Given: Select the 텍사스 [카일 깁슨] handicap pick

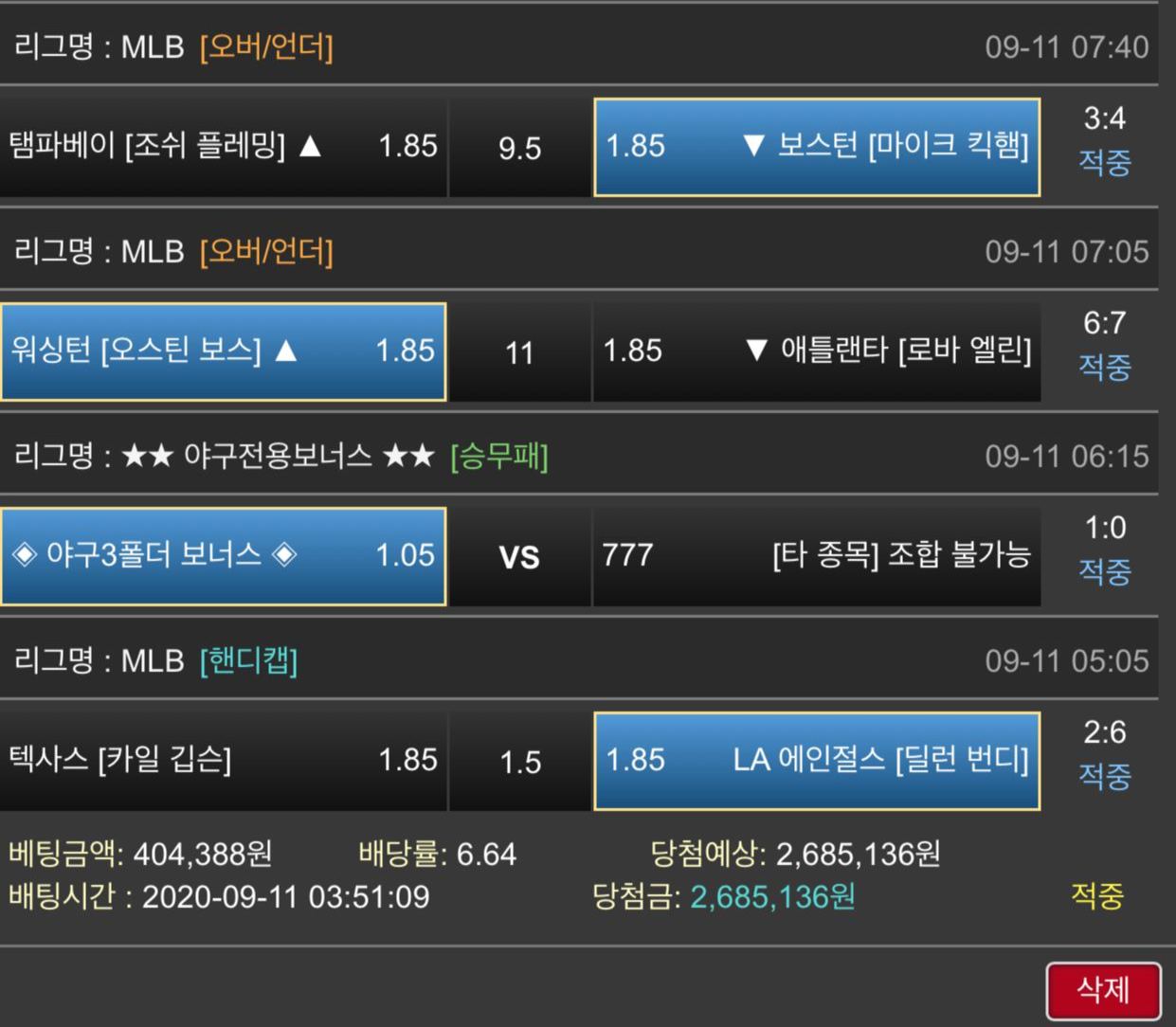Looking at the screenshot, I should click(x=223, y=761).
